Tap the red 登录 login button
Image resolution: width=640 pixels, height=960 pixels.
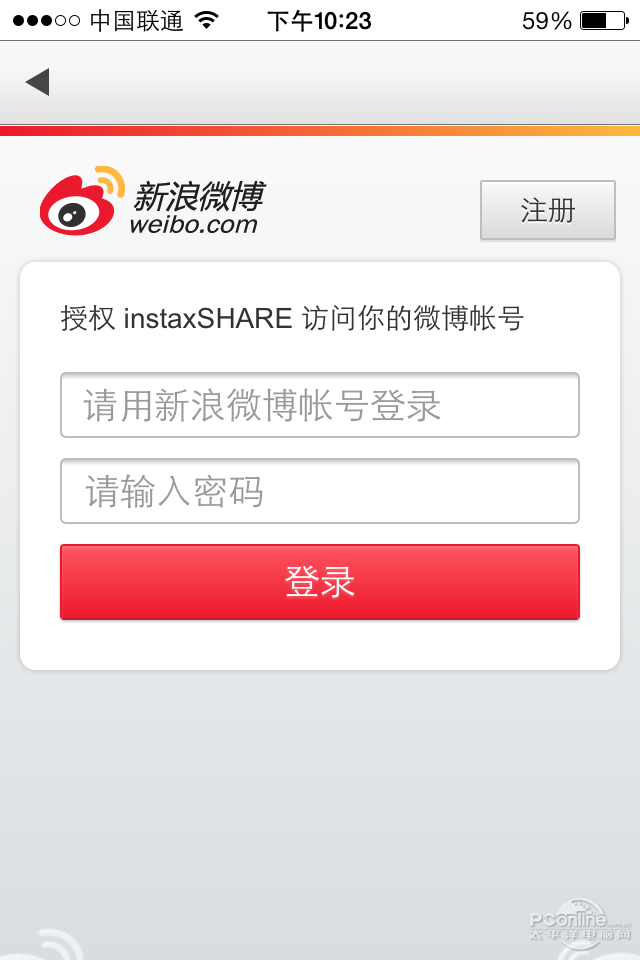pos(320,582)
